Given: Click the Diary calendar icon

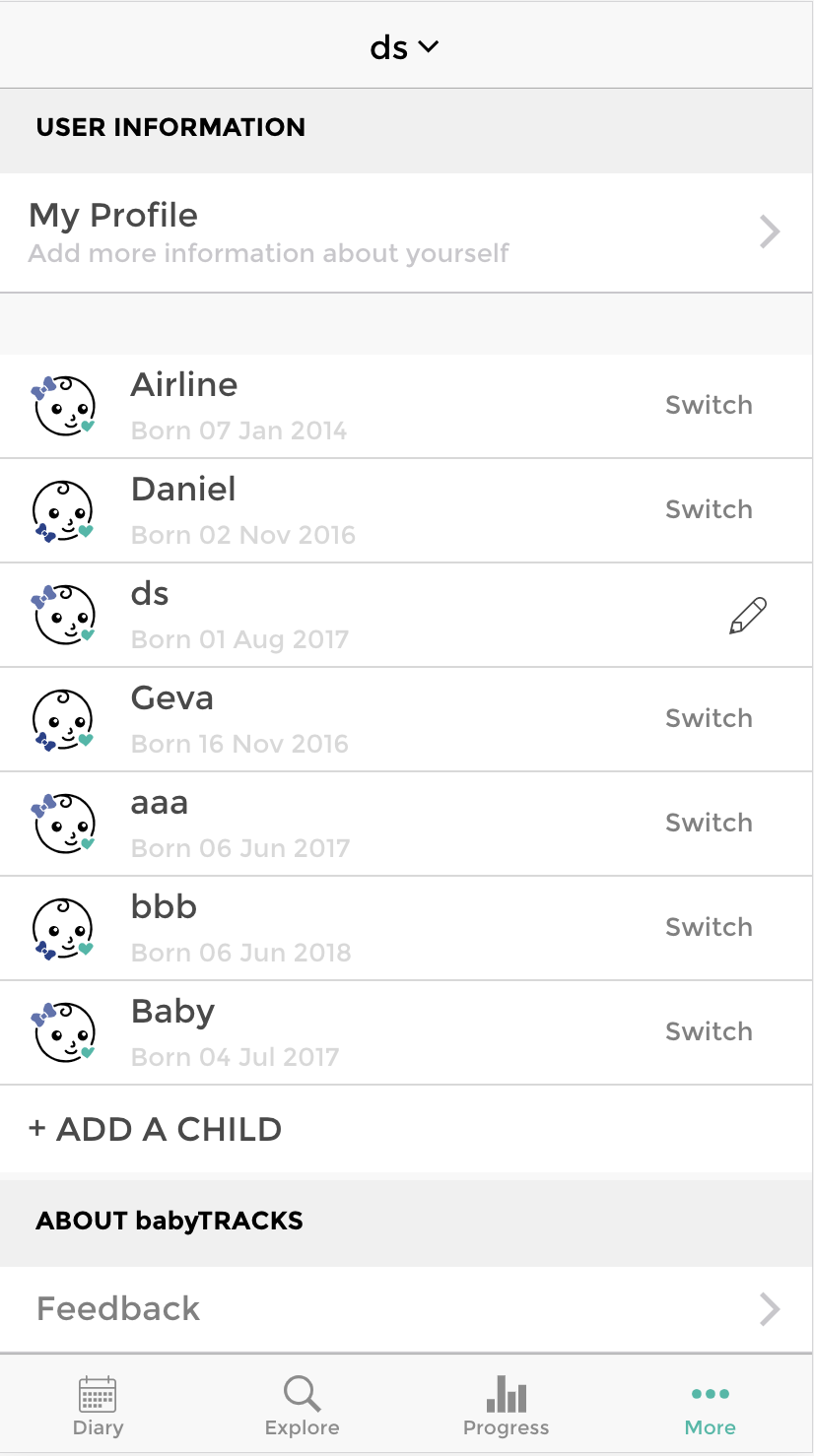Looking at the screenshot, I should point(97,1395).
